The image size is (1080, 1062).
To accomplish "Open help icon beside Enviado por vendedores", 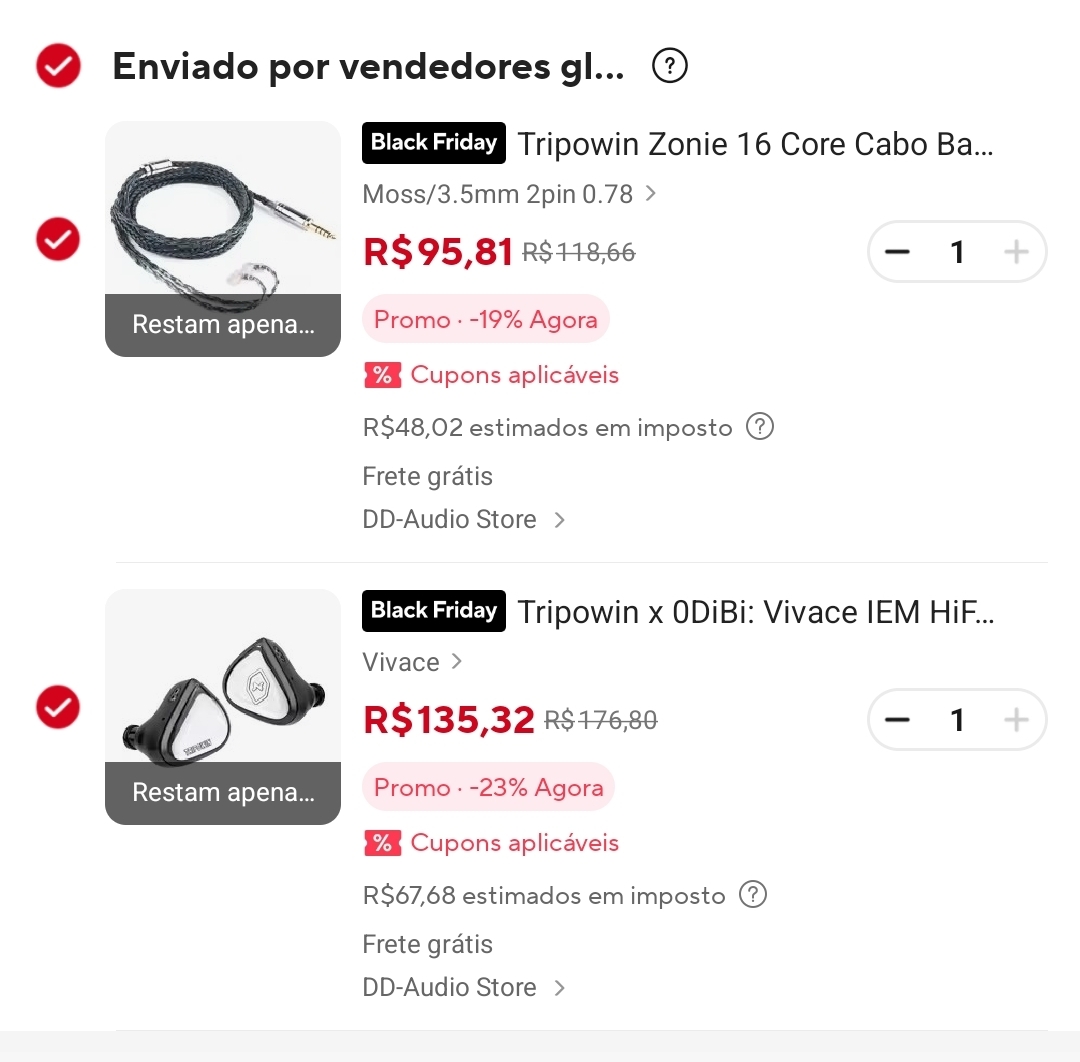I will [x=669, y=67].
